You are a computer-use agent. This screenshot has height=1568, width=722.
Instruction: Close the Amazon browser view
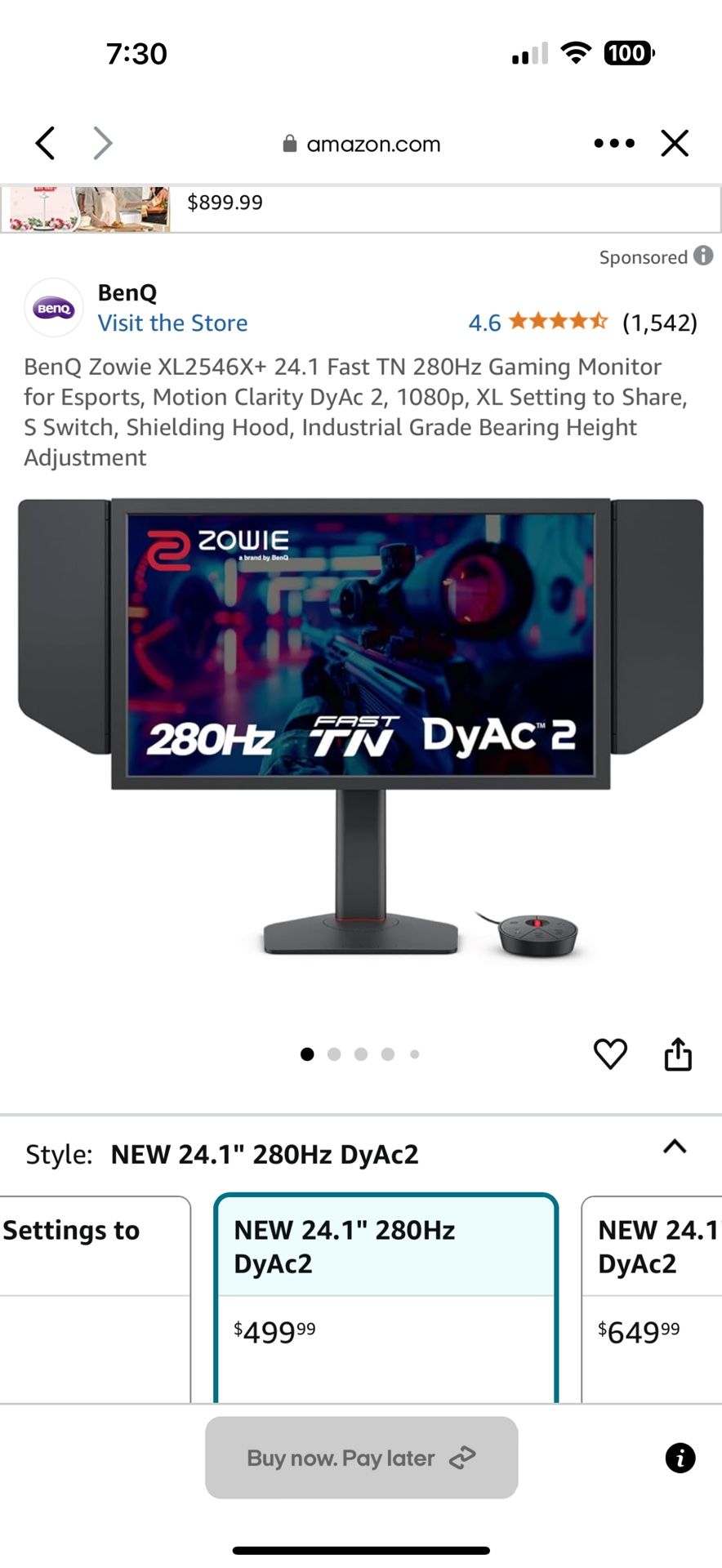click(675, 143)
